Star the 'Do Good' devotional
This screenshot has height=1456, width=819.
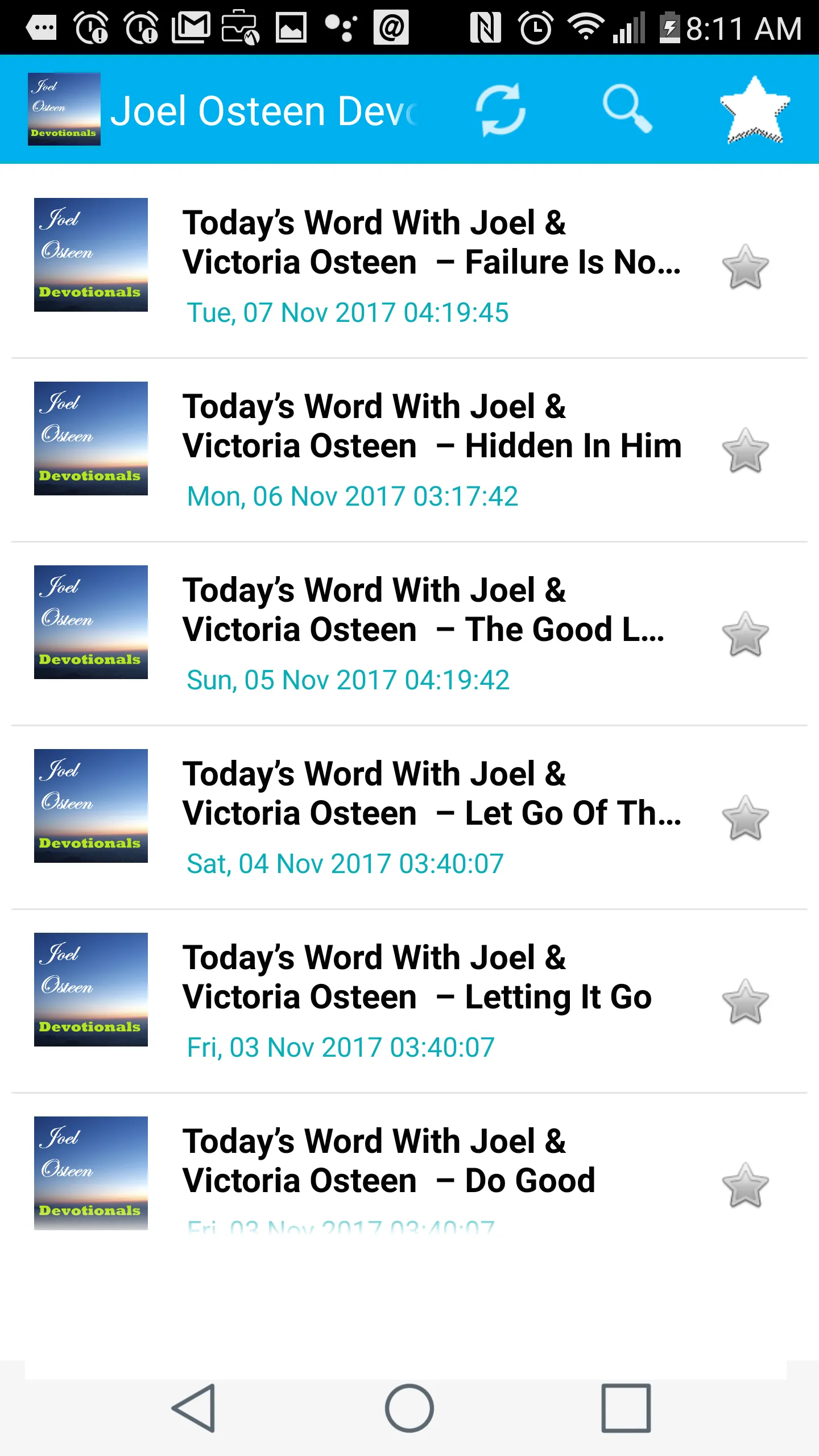click(x=745, y=1185)
